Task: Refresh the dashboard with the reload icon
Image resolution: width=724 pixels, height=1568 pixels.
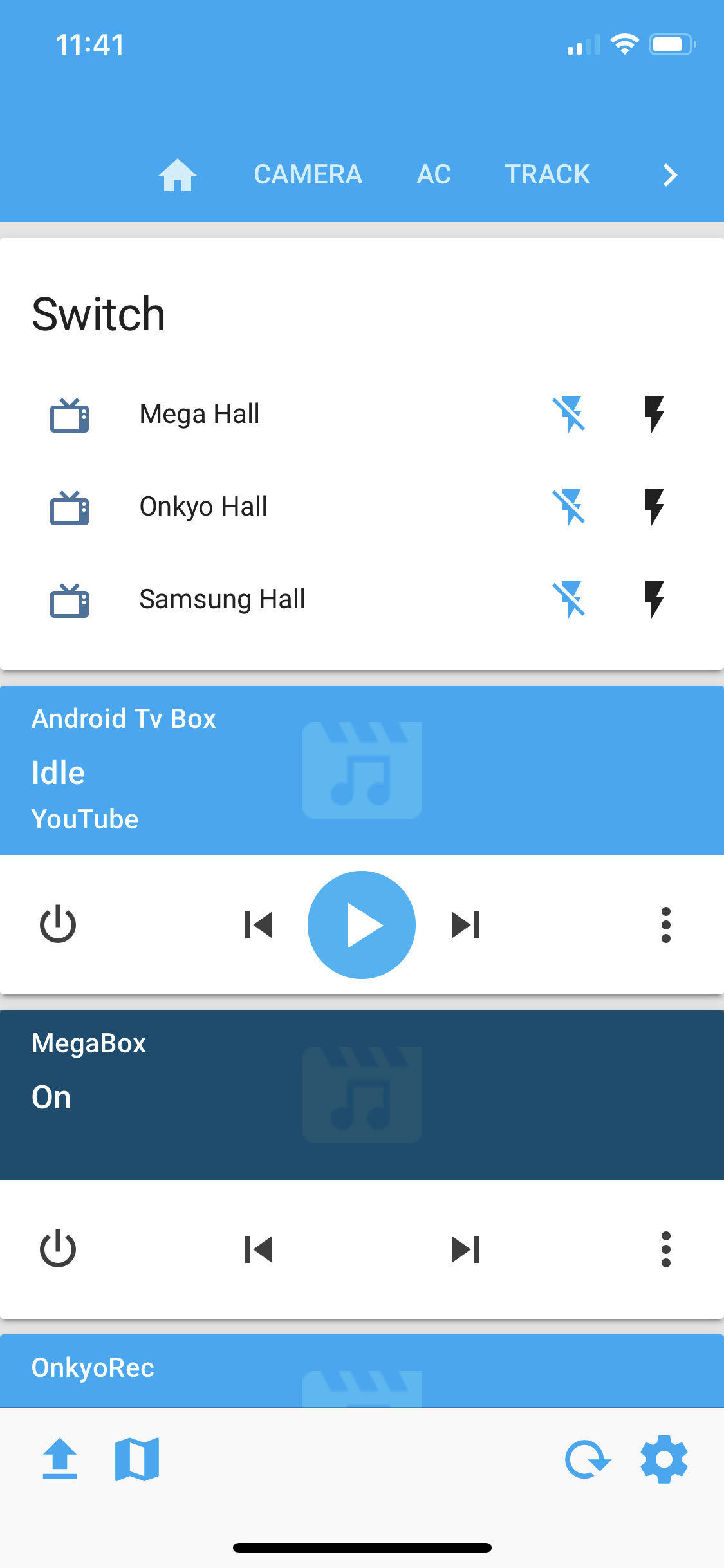Action: pyautogui.click(x=588, y=1459)
